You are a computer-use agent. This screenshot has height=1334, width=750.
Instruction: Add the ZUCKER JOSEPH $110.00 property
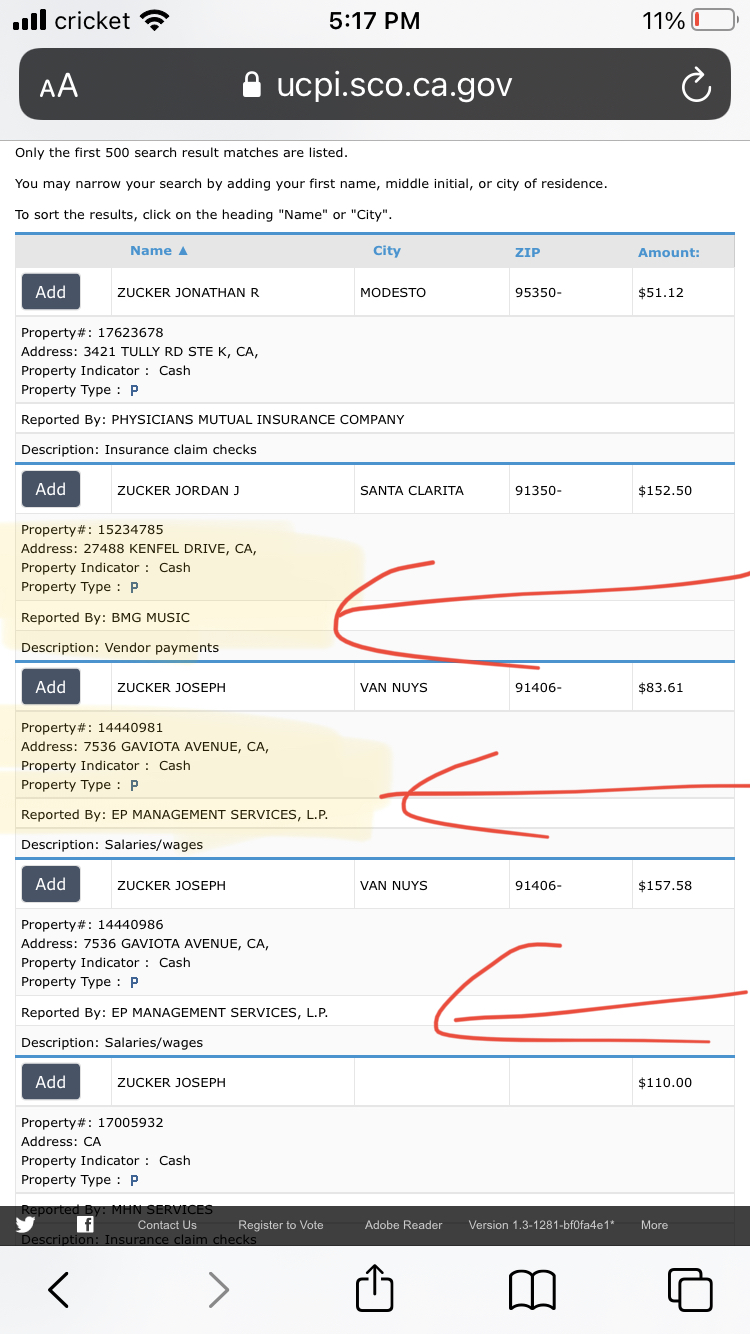coord(51,1082)
